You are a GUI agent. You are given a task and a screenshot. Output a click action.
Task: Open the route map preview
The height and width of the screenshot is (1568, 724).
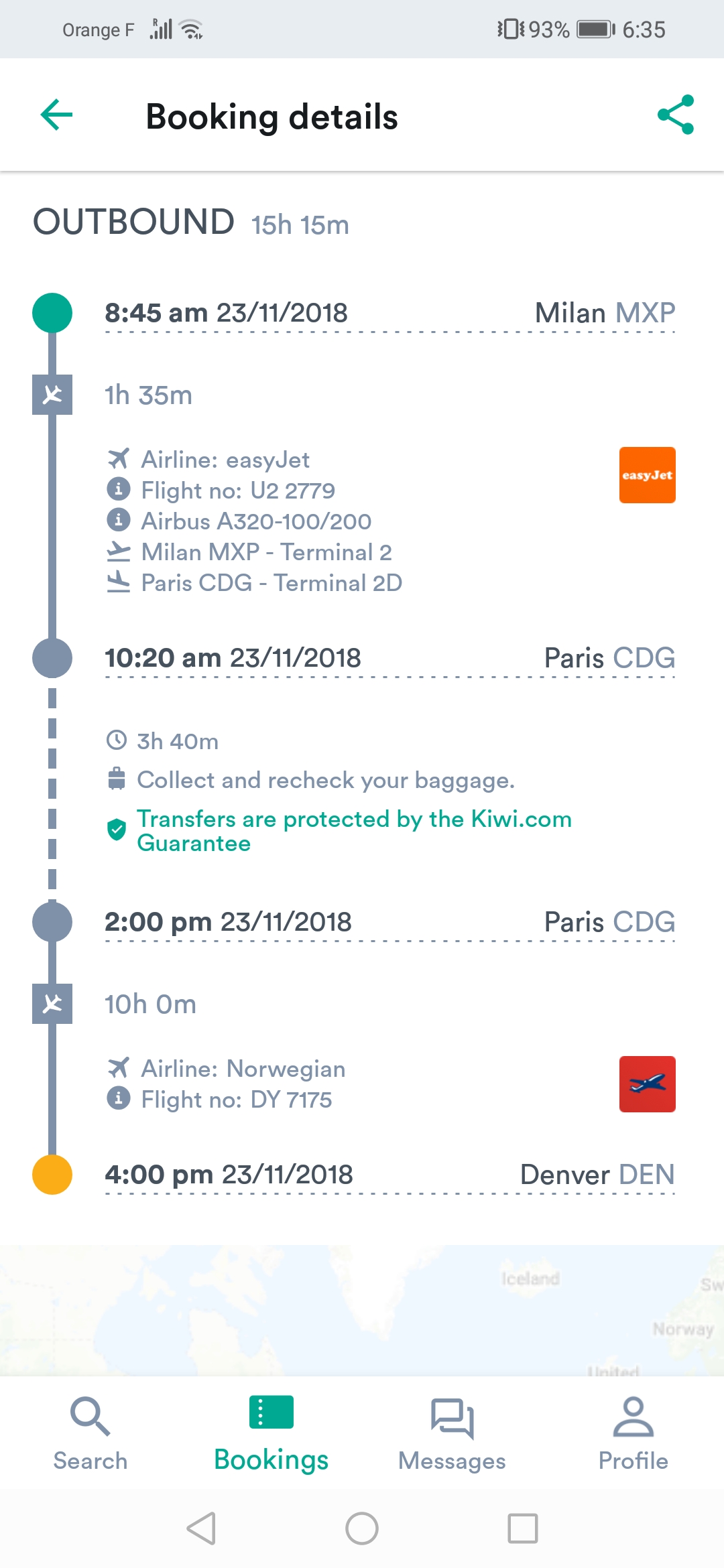coord(362,1310)
